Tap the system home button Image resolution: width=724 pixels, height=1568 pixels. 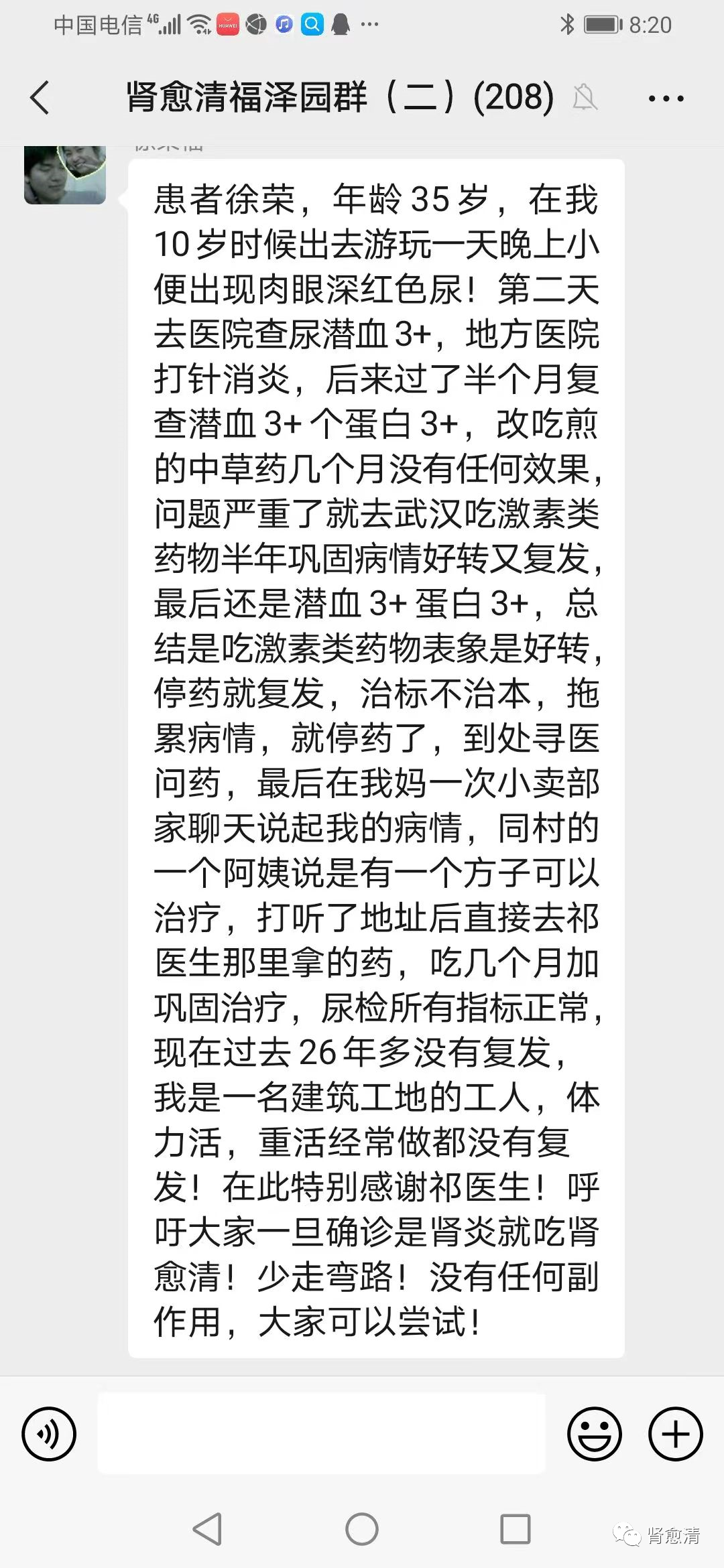[x=362, y=1529]
